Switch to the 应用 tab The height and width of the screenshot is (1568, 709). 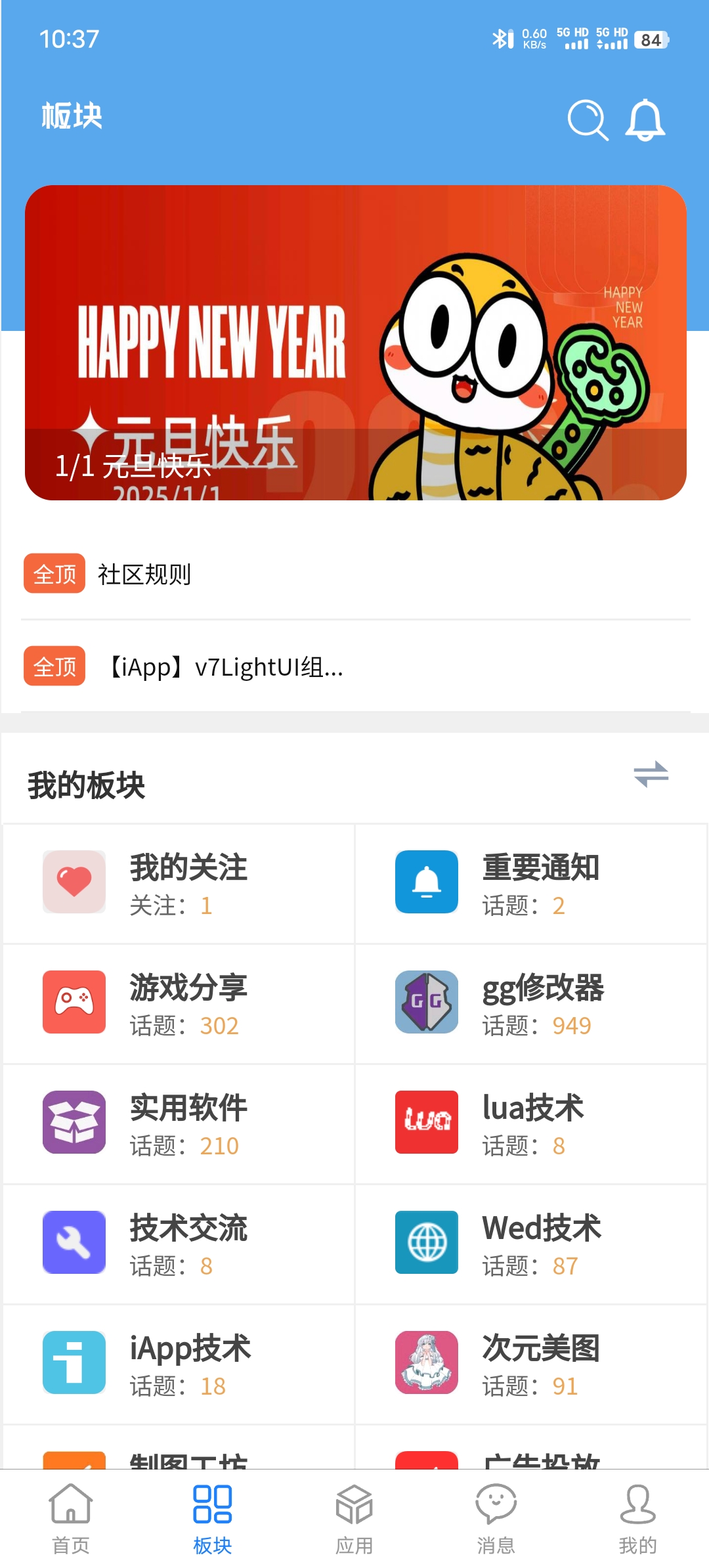pyautogui.click(x=354, y=1518)
